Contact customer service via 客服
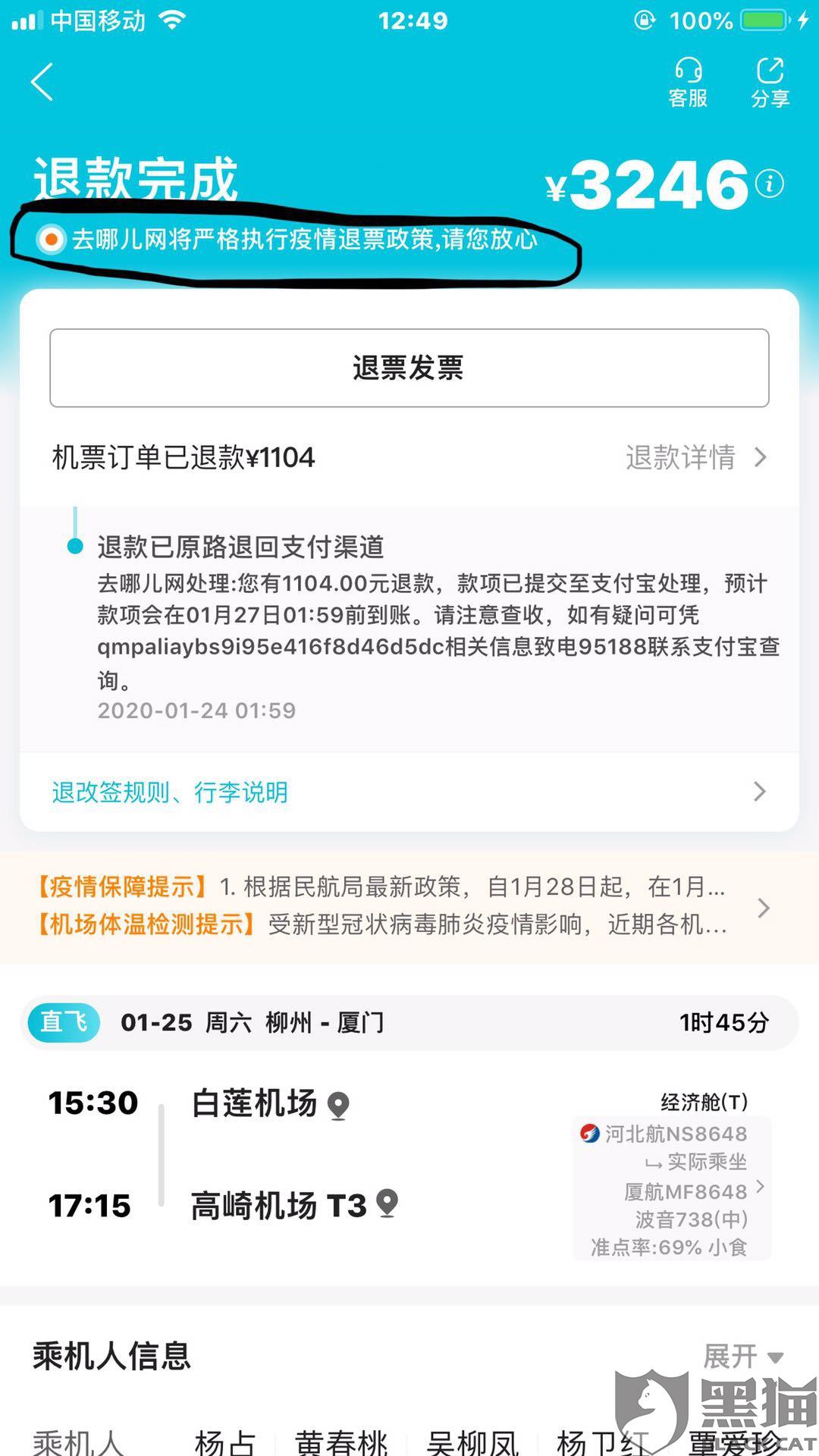 coord(688,83)
